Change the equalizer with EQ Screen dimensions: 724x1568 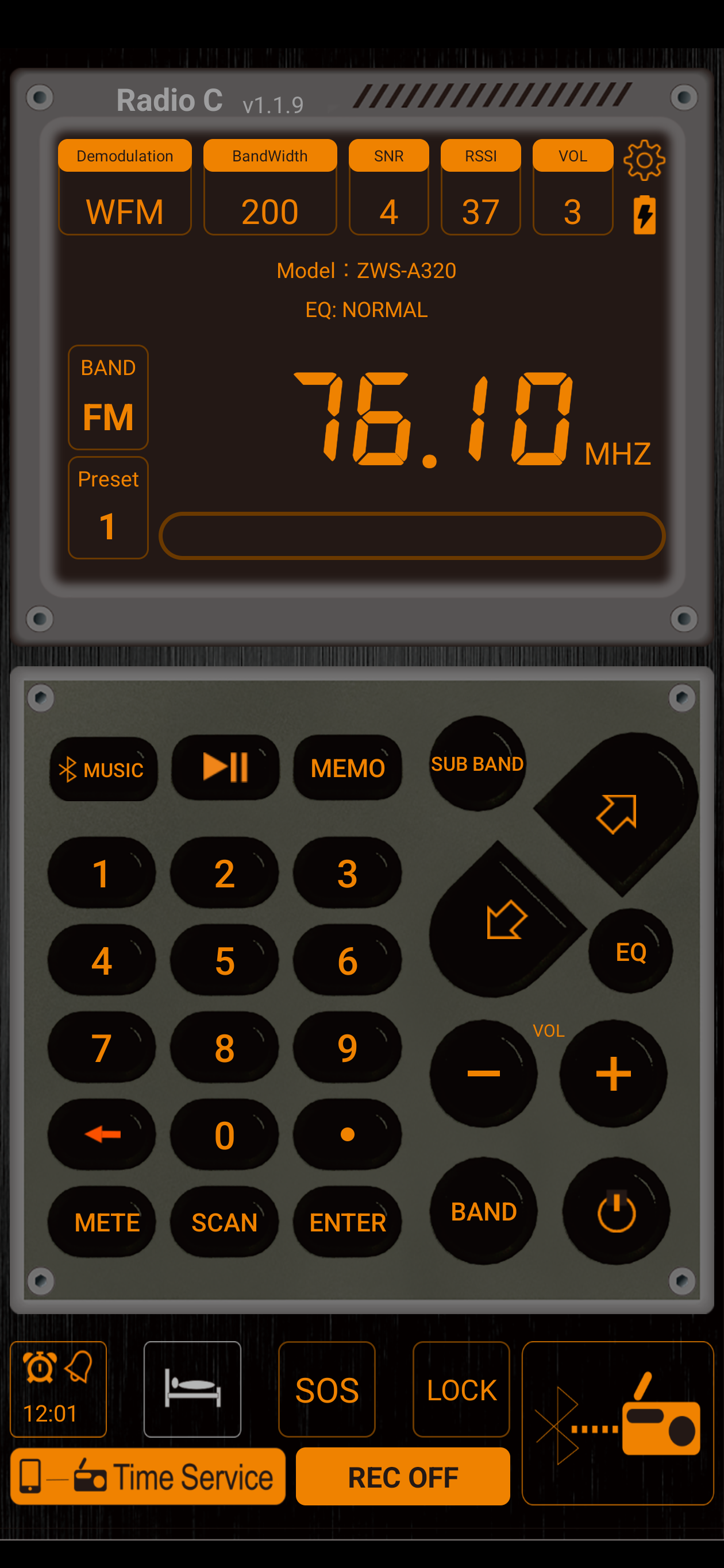(630, 951)
